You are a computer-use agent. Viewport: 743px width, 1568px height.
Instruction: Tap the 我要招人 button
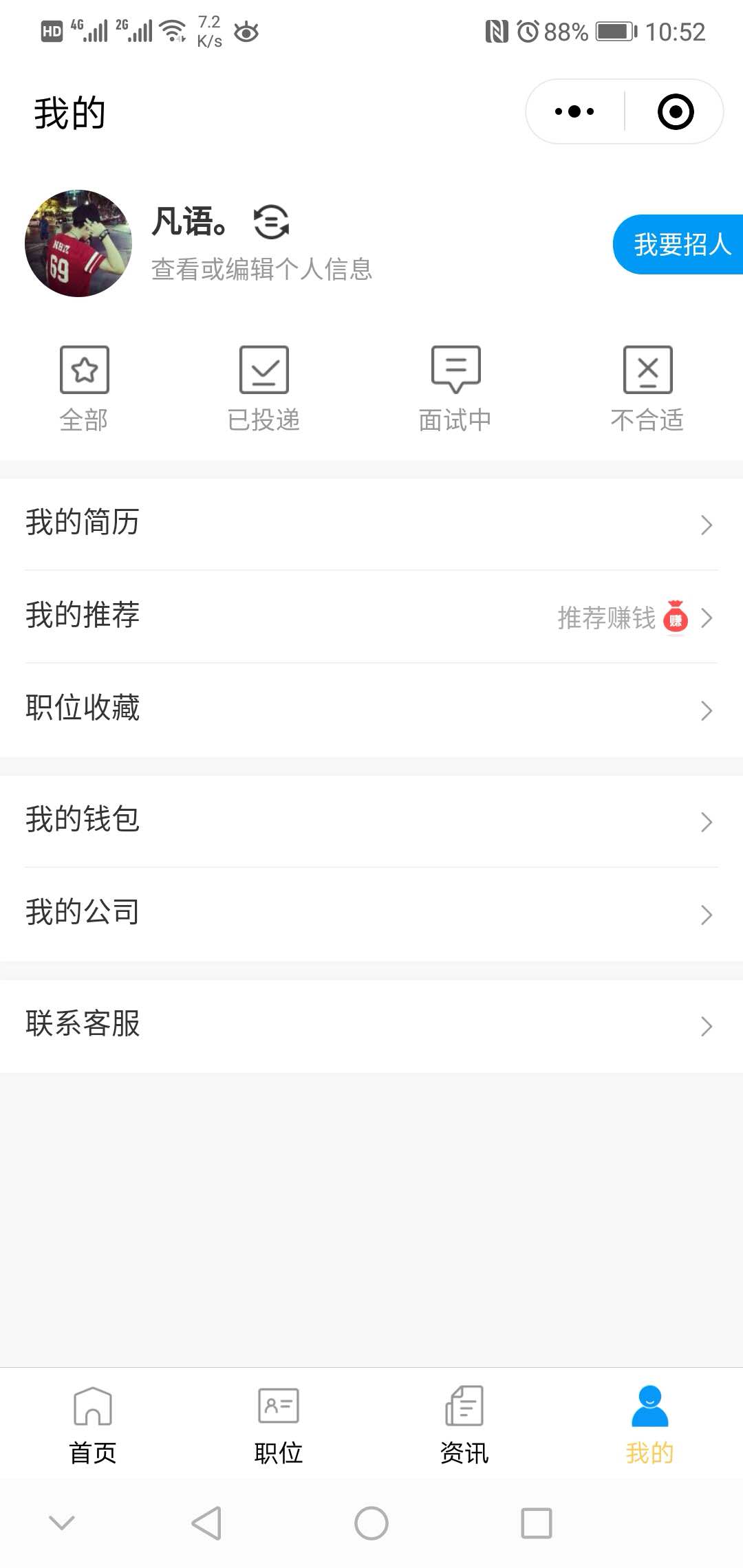(x=678, y=244)
